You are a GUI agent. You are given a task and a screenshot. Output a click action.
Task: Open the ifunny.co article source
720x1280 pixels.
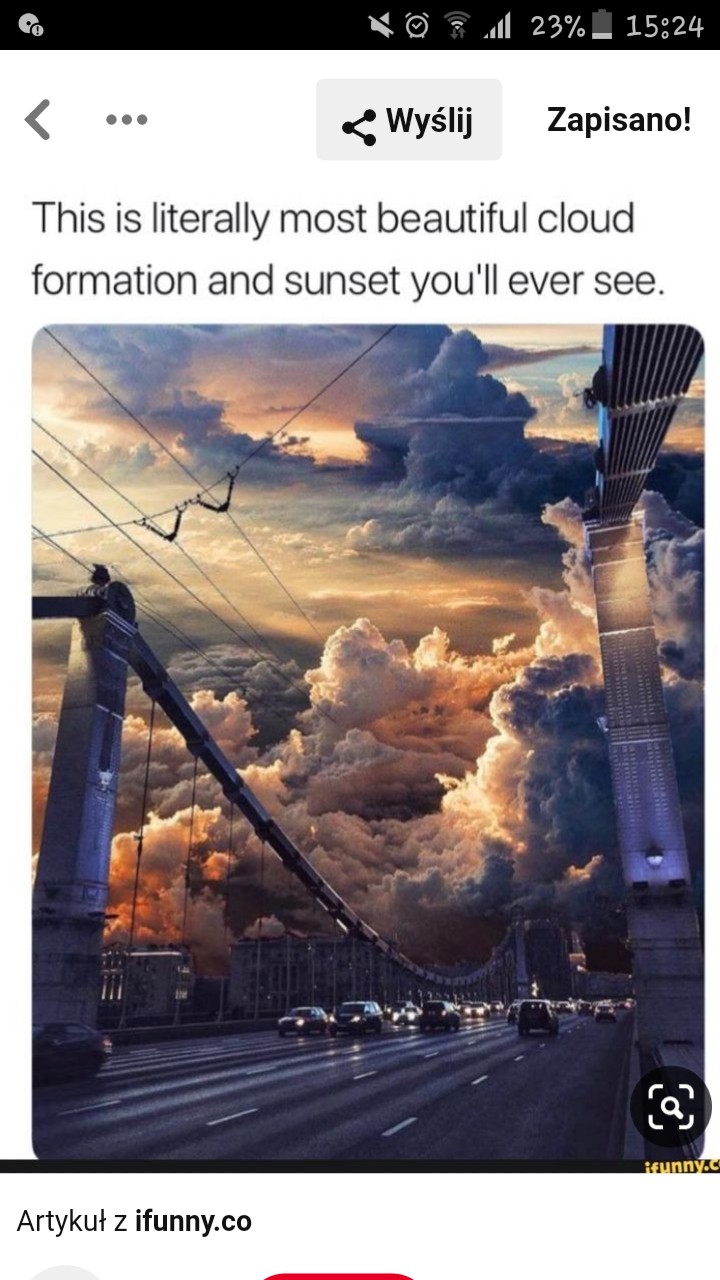(193, 1221)
